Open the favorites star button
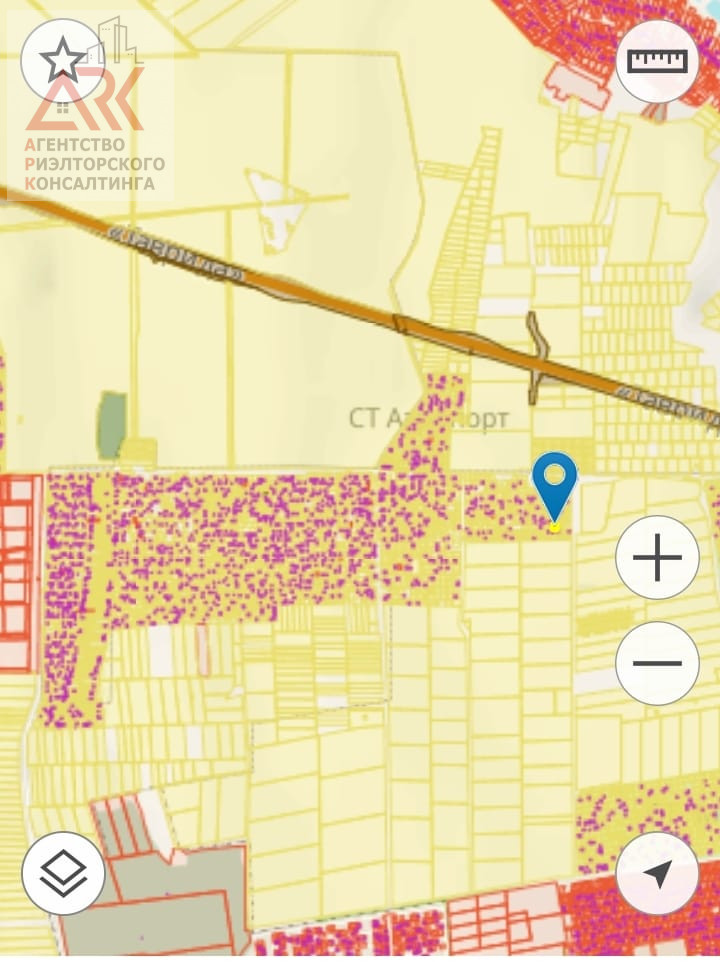Viewport: 720px width, 962px height. [x=62, y=61]
